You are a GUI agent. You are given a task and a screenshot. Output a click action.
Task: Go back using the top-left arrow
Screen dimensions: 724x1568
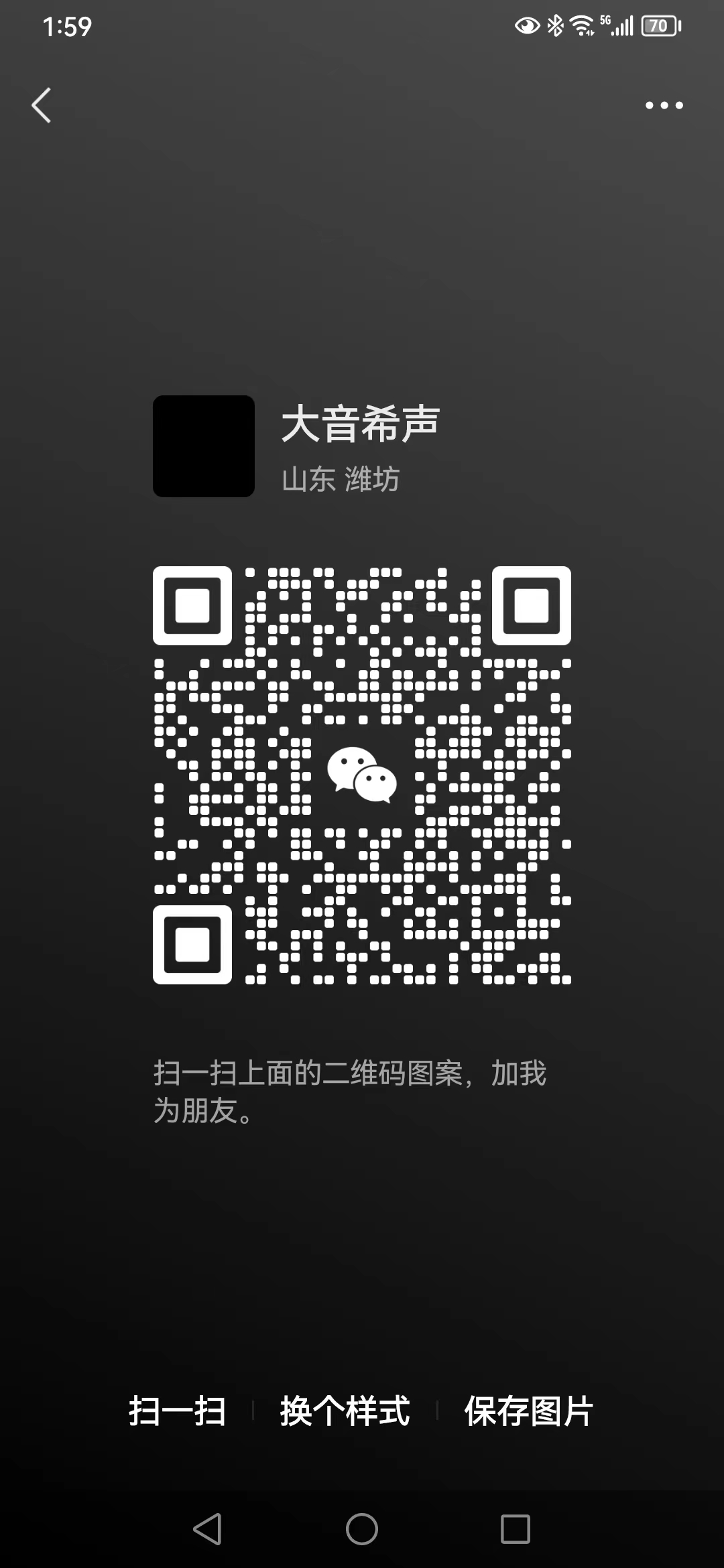[x=42, y=105]
